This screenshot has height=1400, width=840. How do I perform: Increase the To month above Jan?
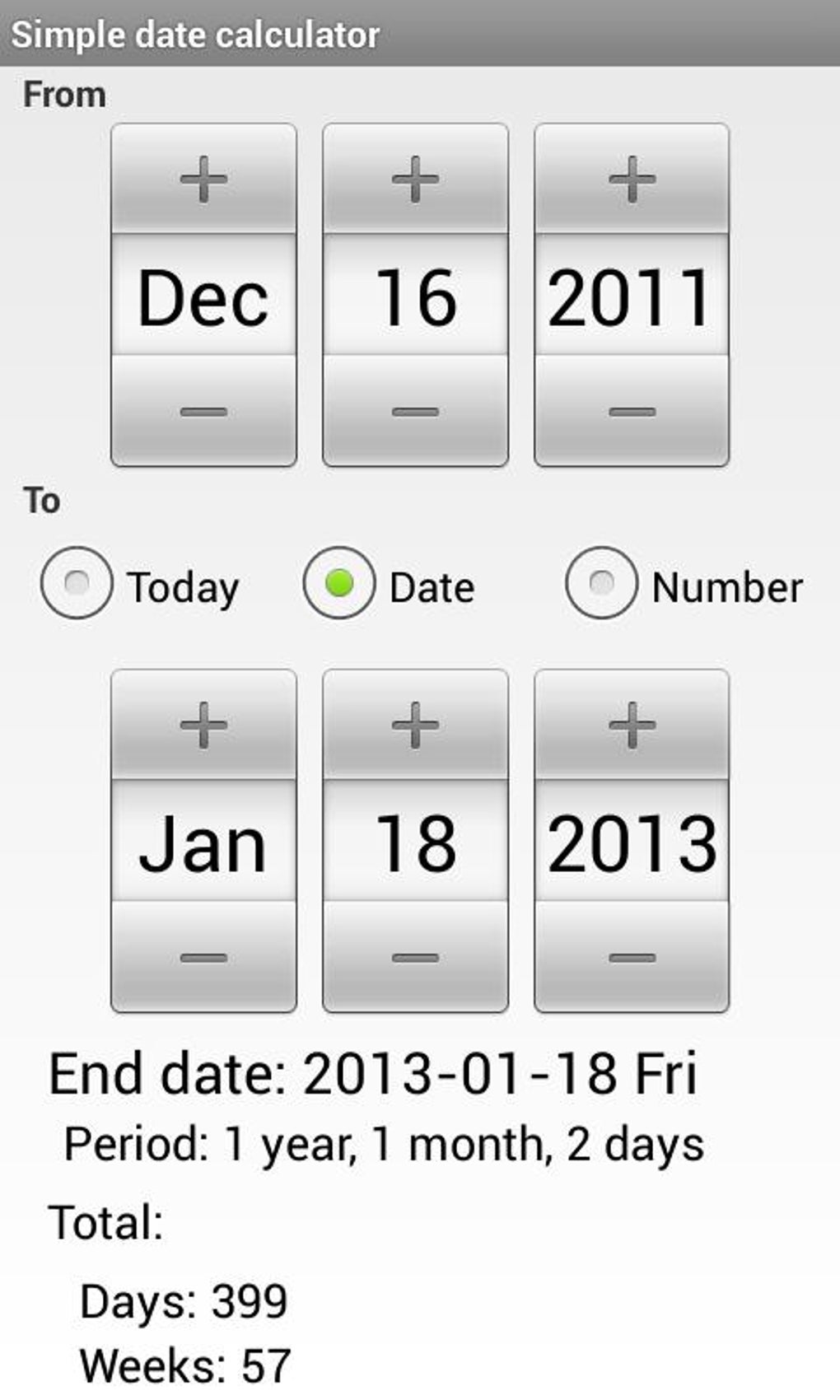coord(203,725)
